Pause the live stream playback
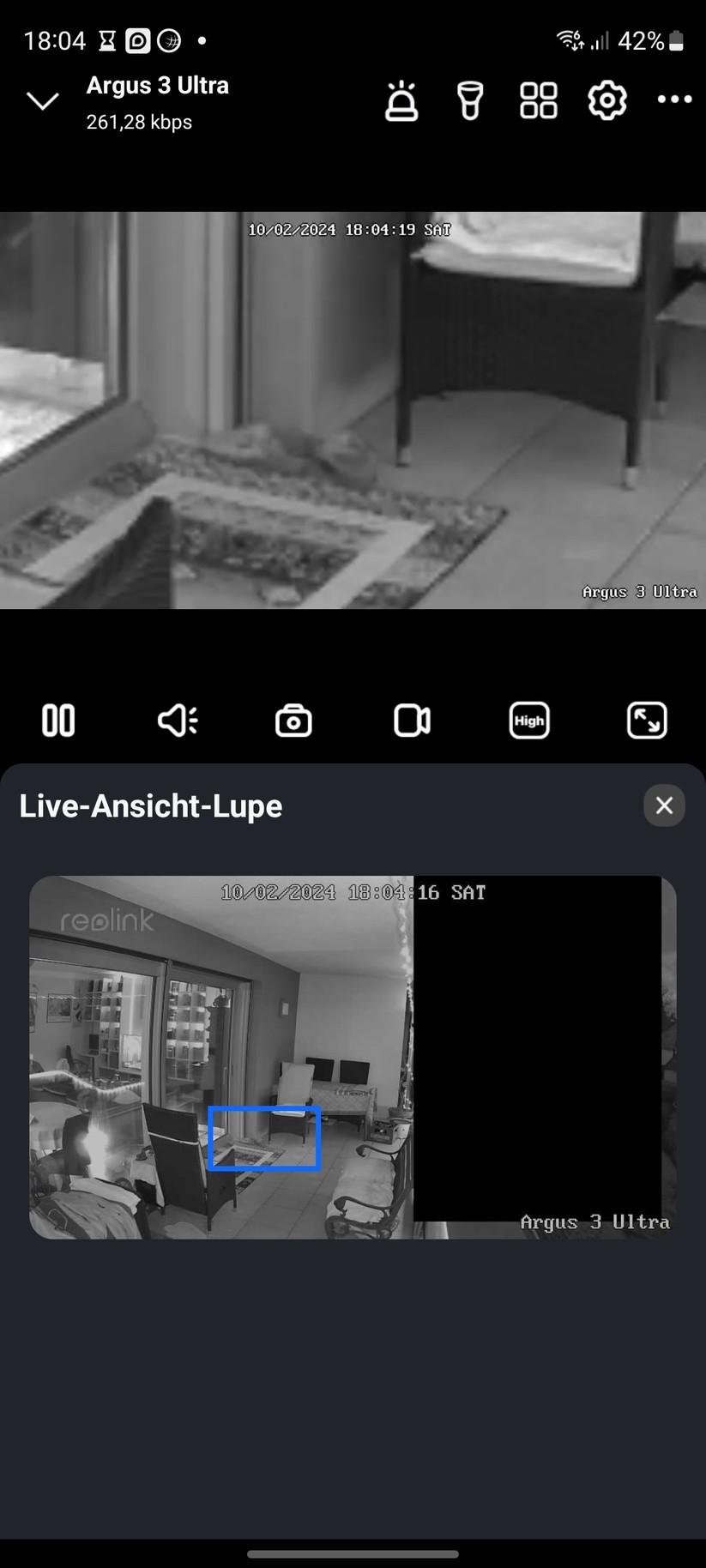 click(x=57, y=720)
